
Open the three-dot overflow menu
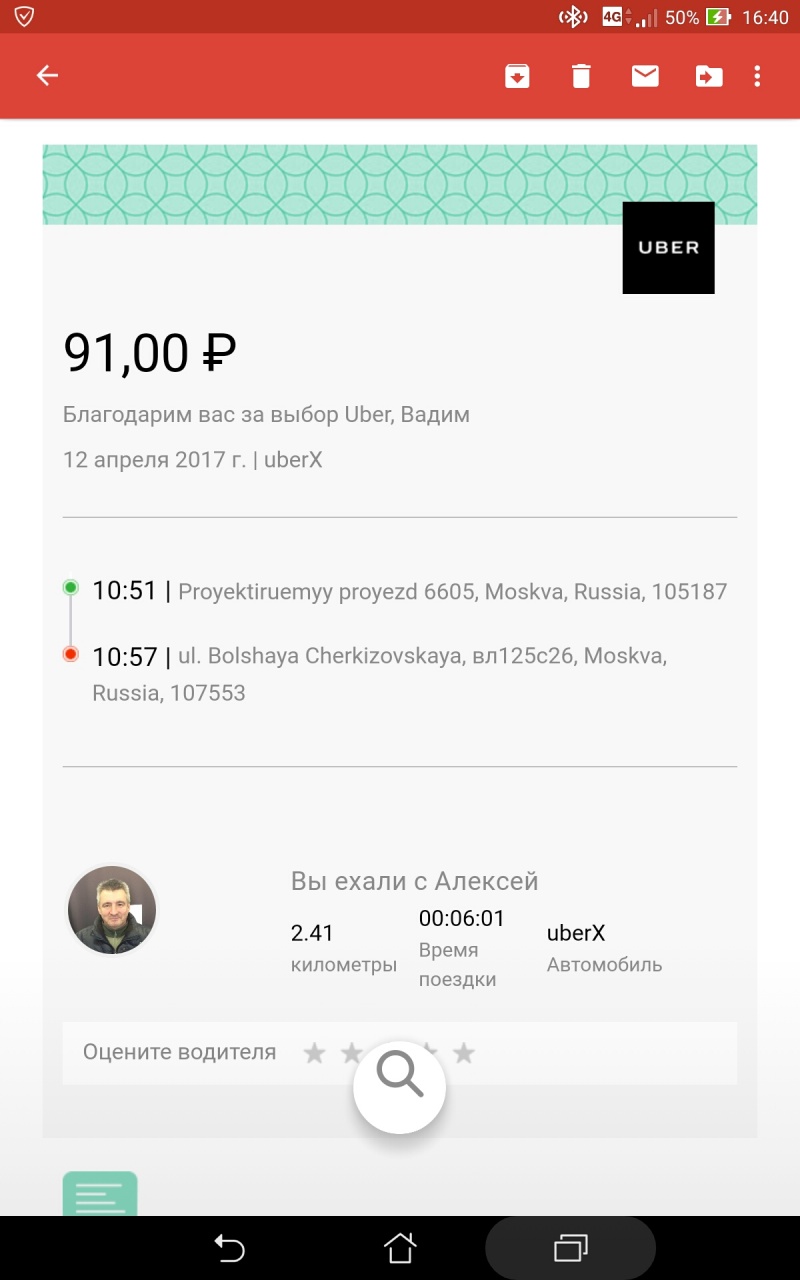[758, 76]
